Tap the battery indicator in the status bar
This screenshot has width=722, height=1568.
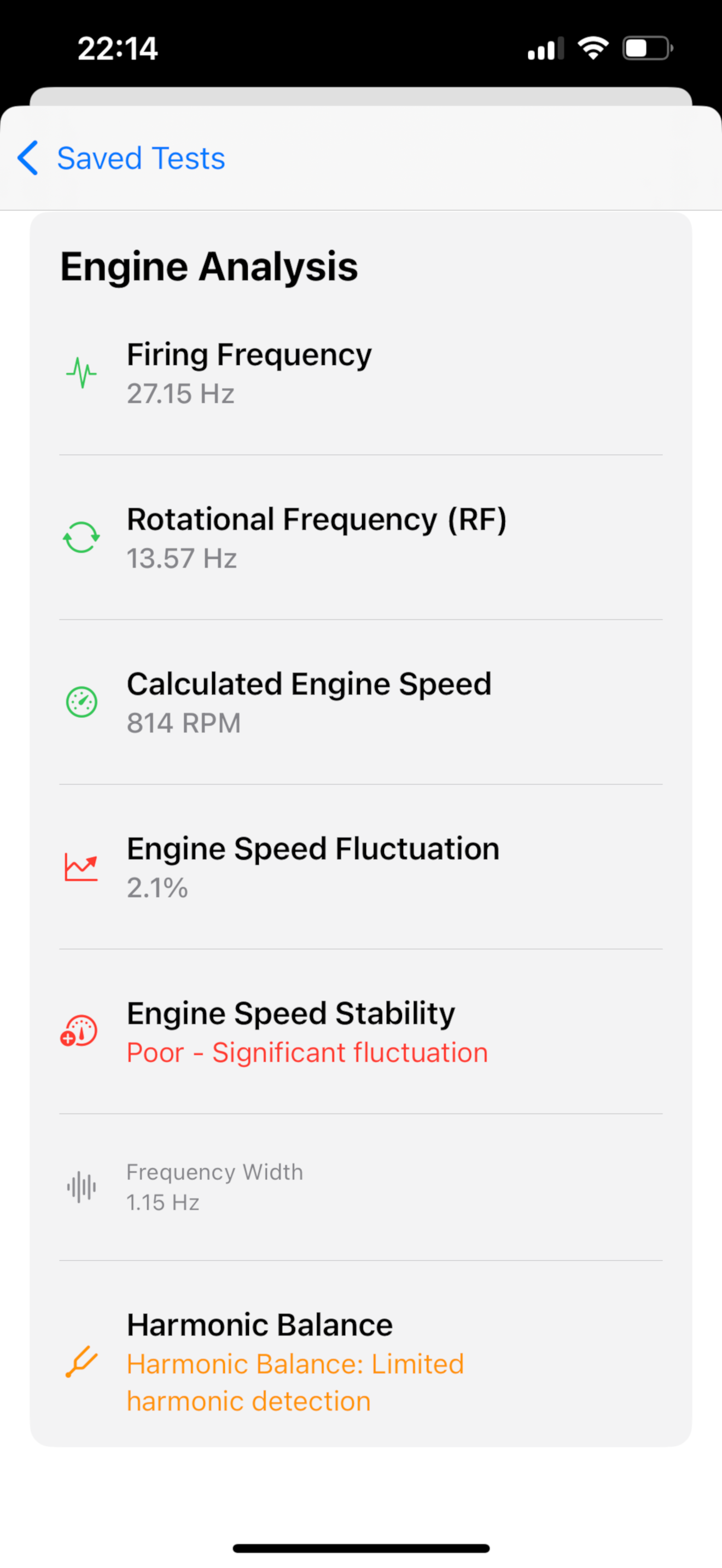pyautogui.click(x=647, y=48)
